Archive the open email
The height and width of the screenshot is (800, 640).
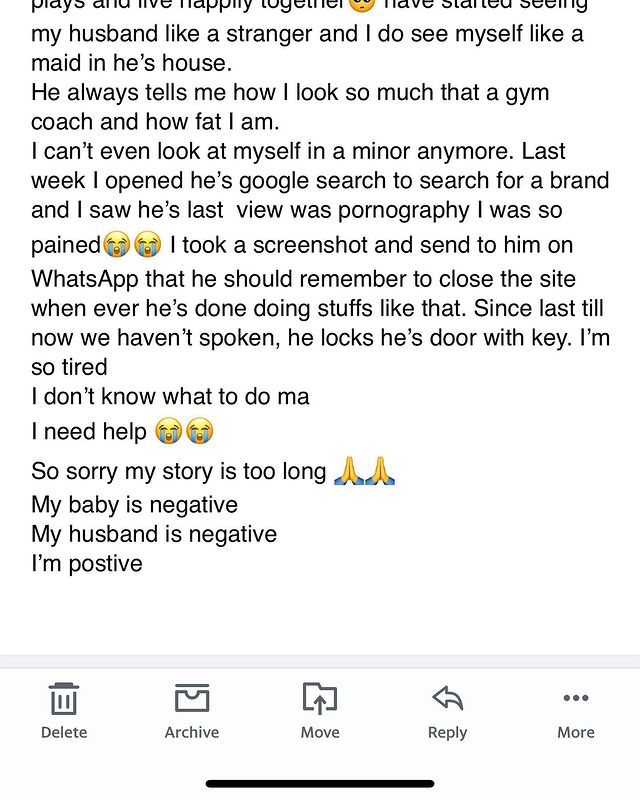(192, 710)
